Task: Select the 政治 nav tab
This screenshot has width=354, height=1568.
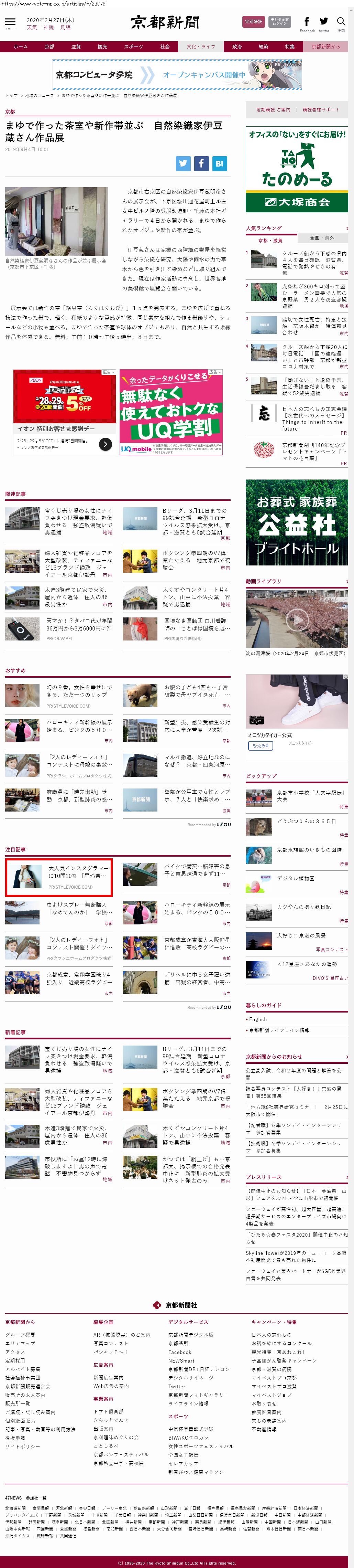Action: click(236, 47)
